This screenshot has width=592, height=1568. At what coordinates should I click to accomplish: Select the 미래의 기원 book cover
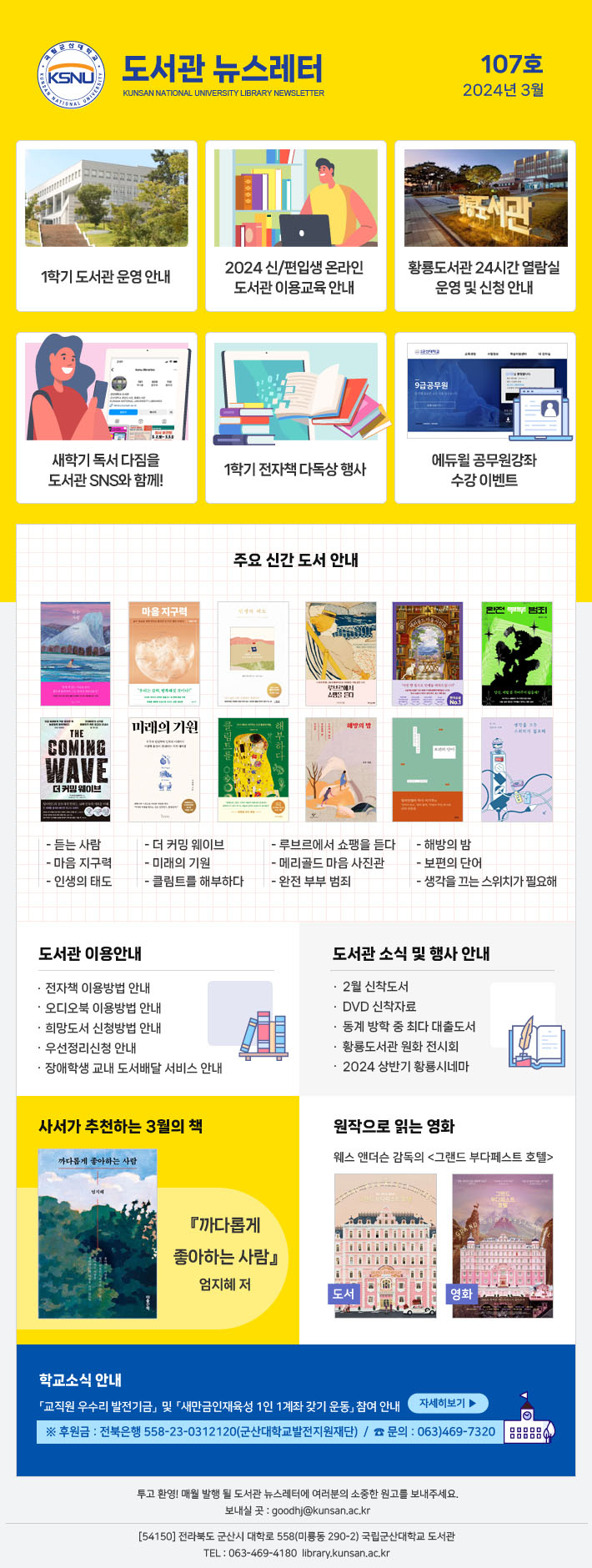(164, 769)
